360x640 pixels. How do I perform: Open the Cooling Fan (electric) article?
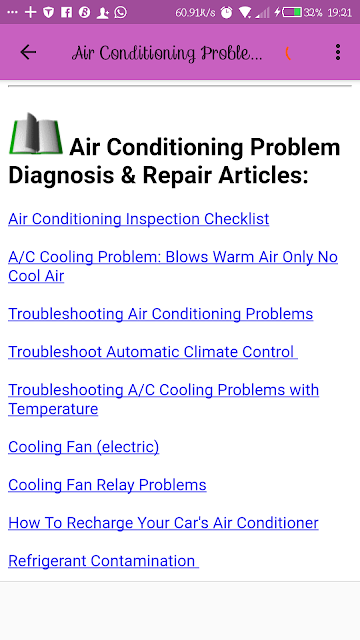pyautogui.click(x=84, y=447)
